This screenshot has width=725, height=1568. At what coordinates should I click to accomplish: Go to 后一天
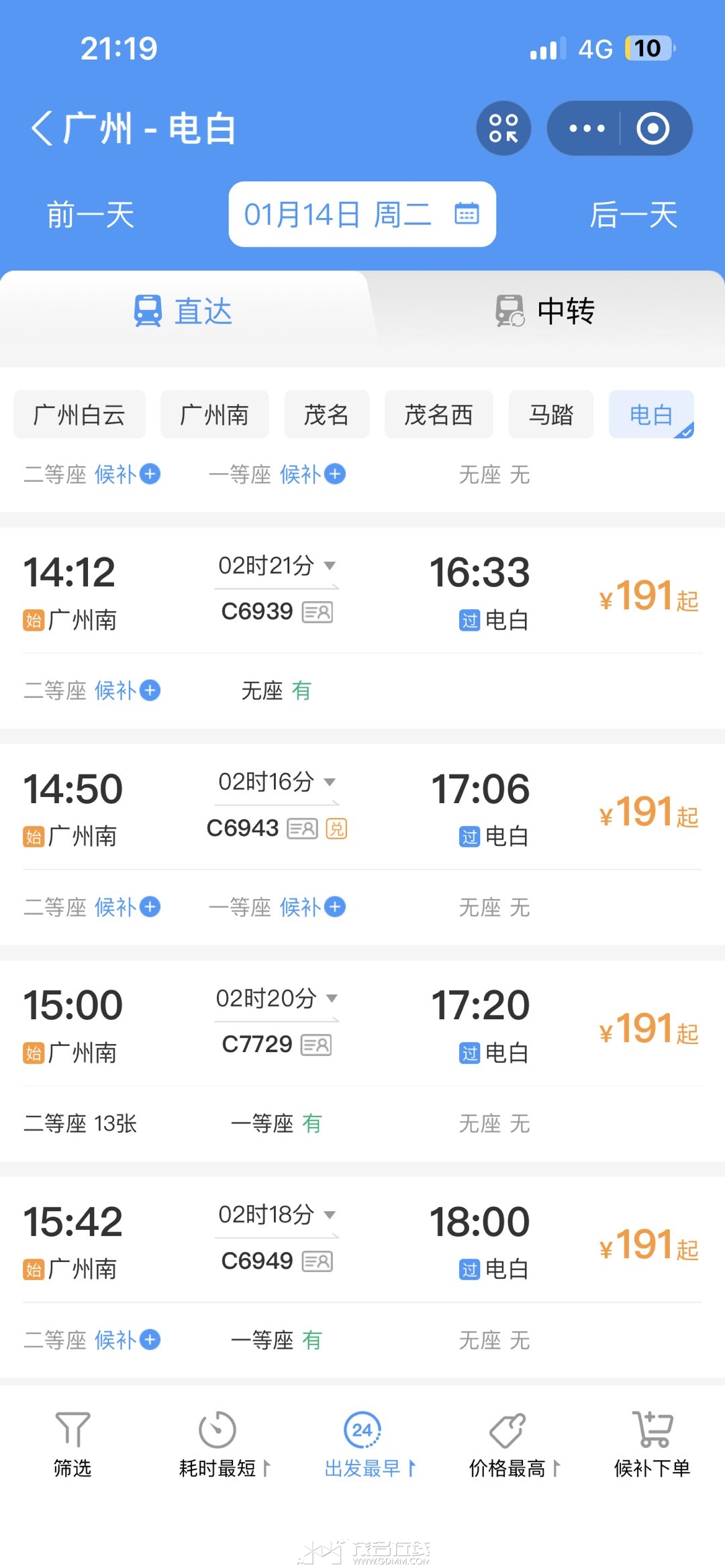pyautogui.click(x=633, y=215)
